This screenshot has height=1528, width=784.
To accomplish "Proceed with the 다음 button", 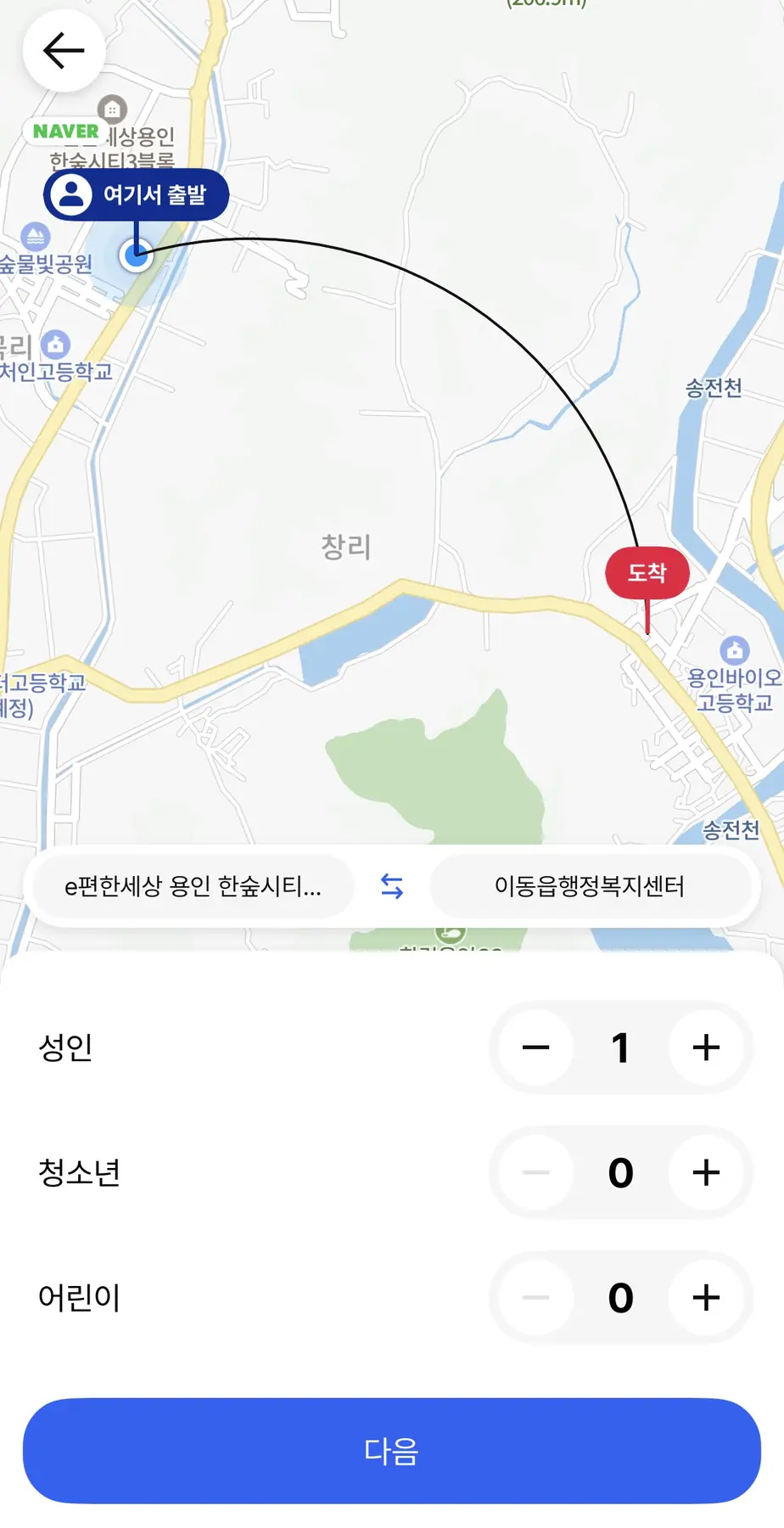I will tap(392, 1451).
